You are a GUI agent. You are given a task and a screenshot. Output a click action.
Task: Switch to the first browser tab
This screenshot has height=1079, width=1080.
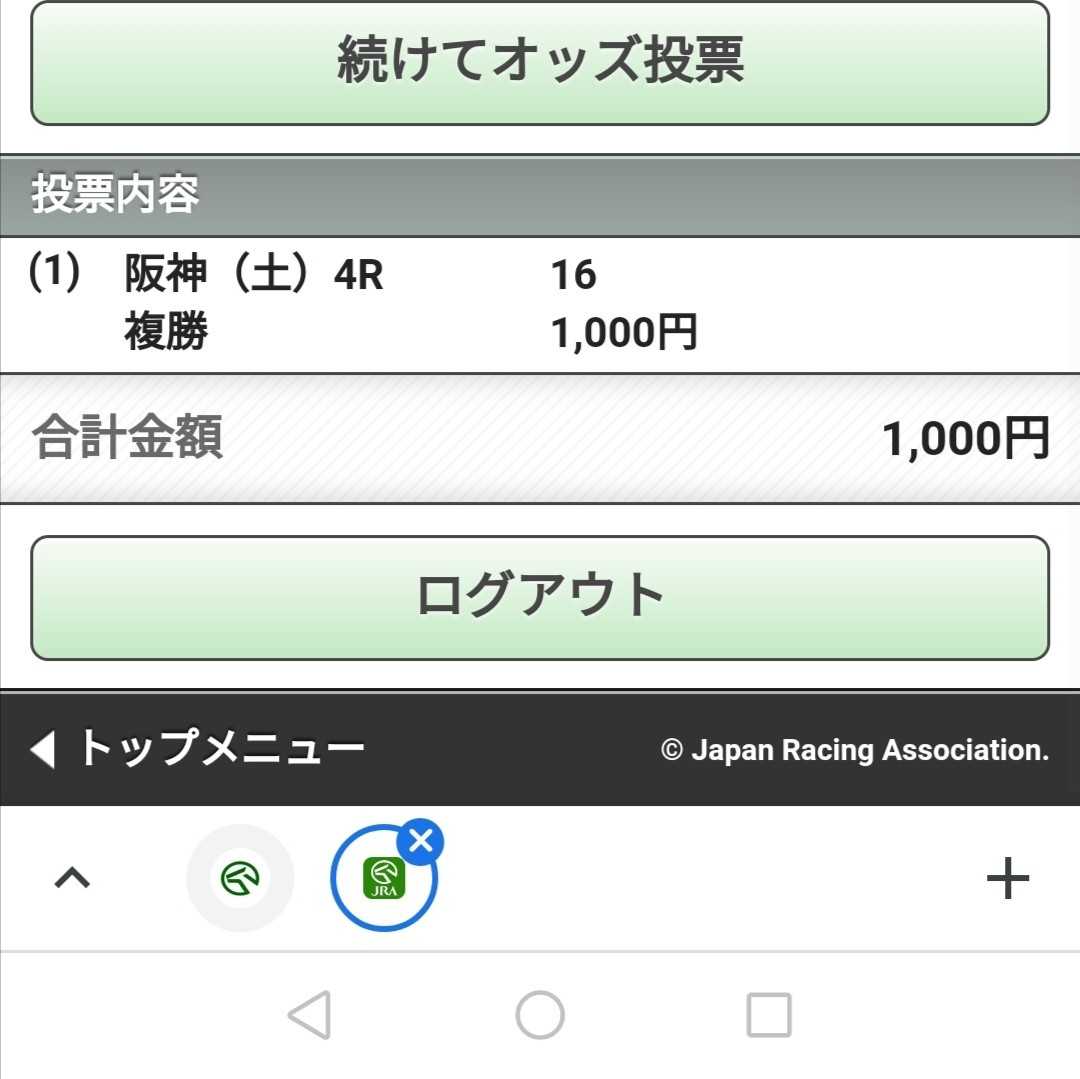tap(240, 879)
